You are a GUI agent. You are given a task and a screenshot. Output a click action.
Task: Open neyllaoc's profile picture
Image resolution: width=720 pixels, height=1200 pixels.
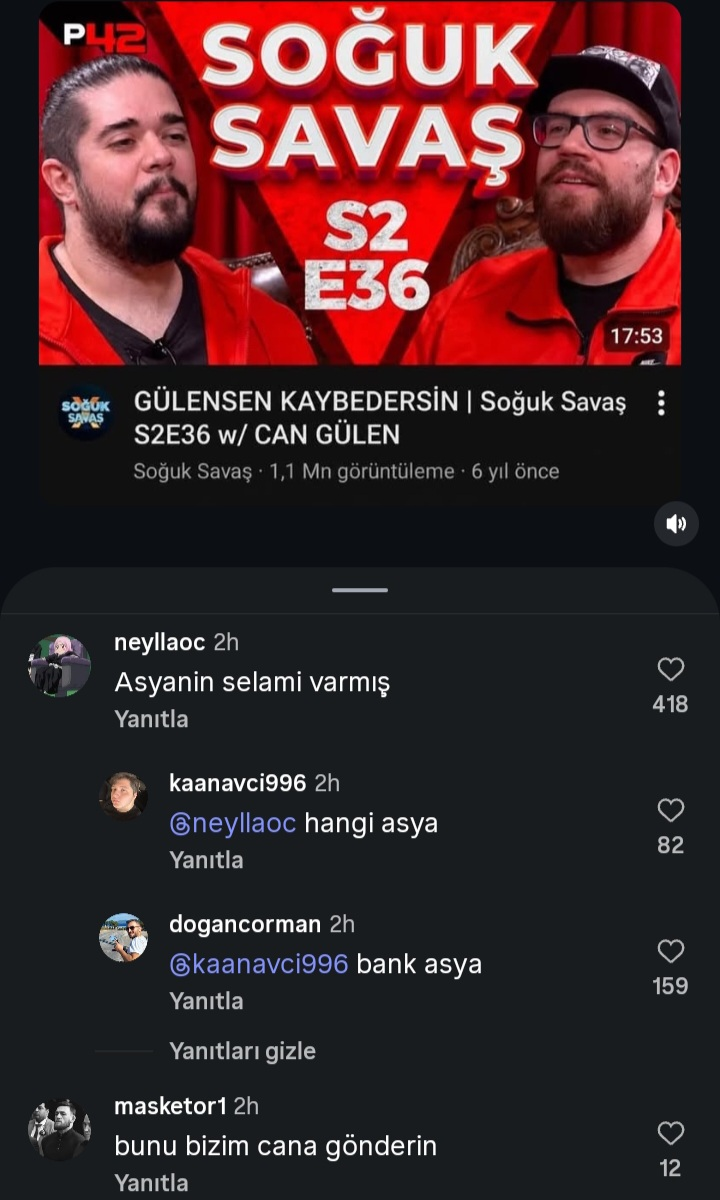[59, 665]
